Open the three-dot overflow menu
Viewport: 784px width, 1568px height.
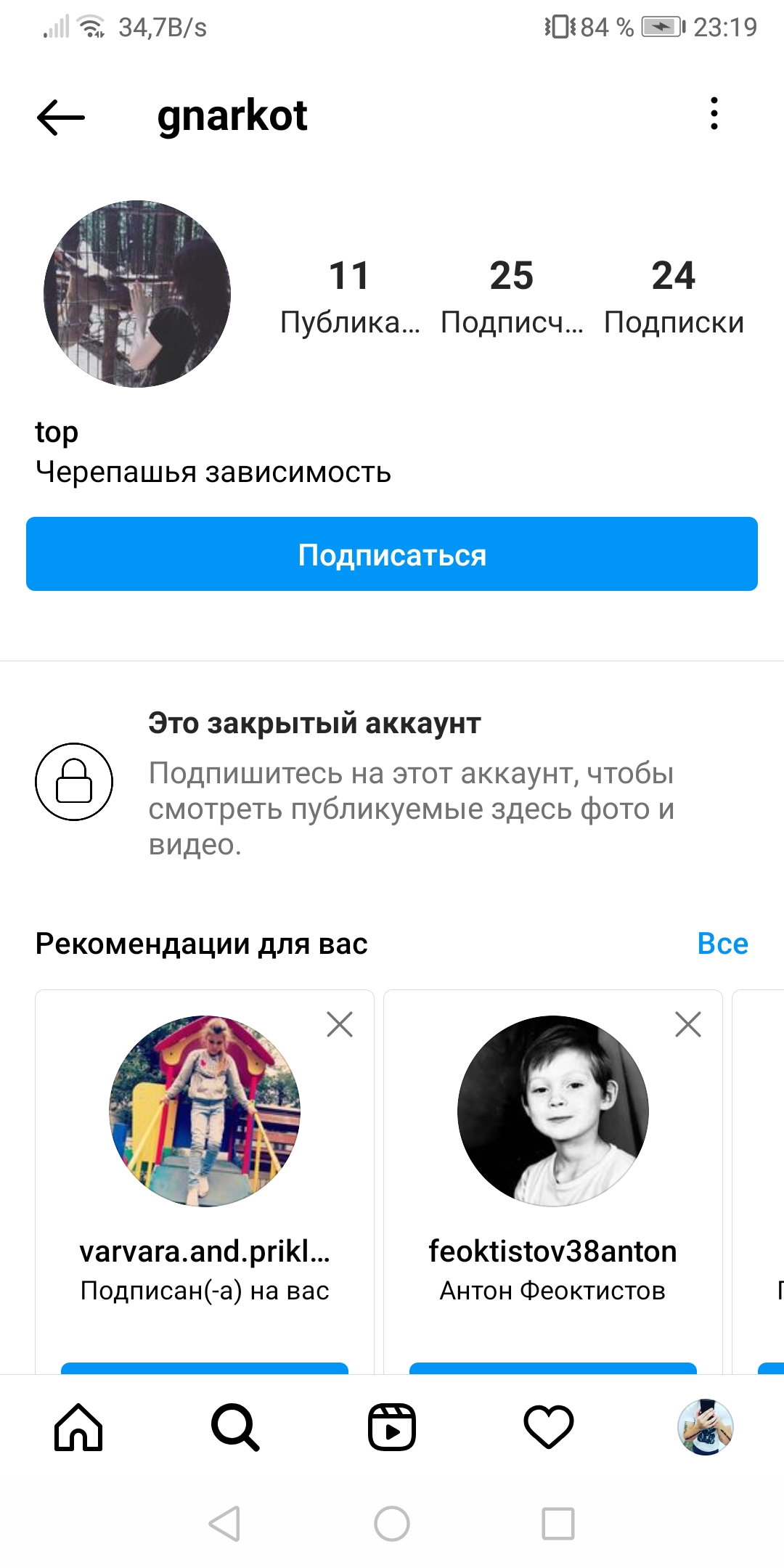[x=714, y=114]
